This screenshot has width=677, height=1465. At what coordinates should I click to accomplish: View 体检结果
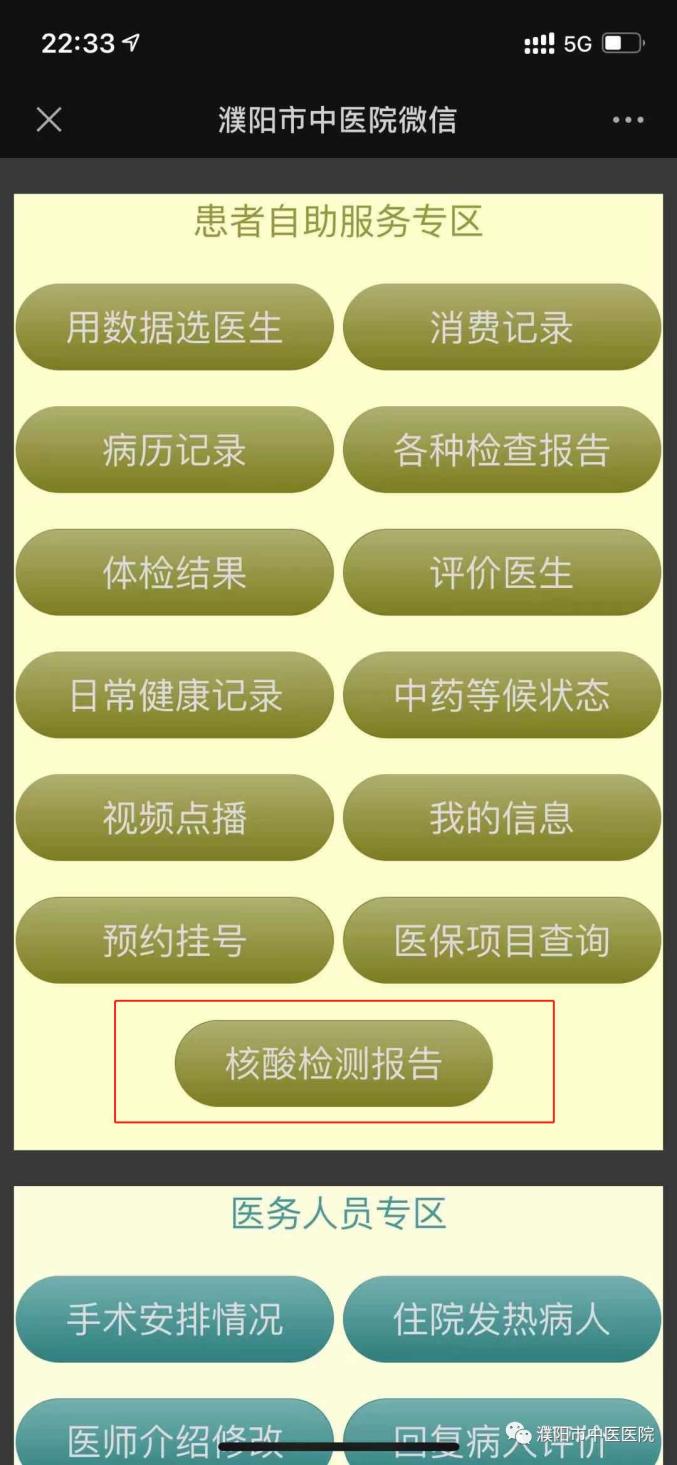[174, 573]
